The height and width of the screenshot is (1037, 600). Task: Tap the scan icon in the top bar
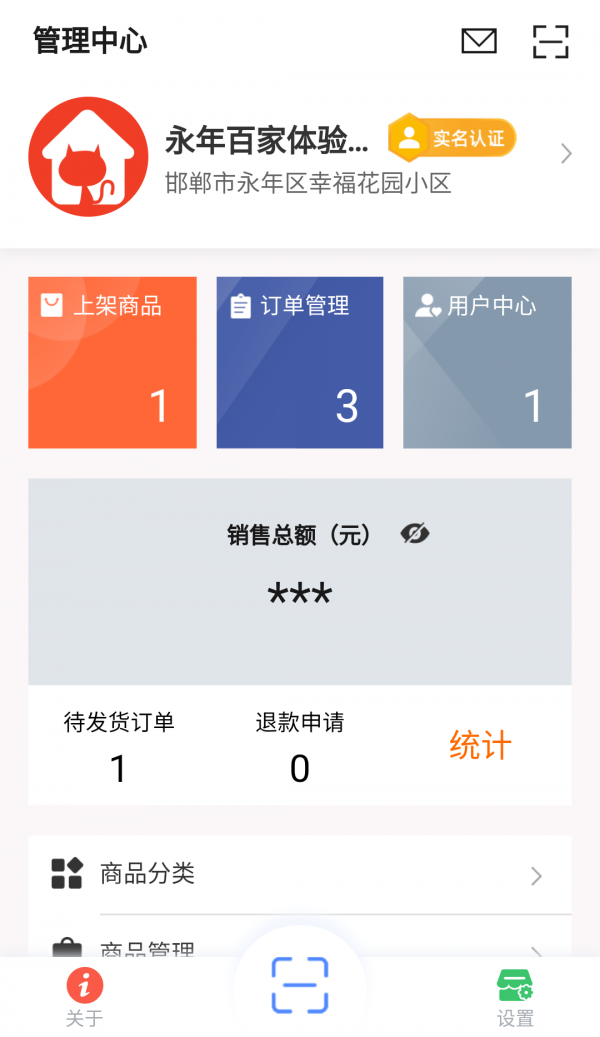[x=550, y=41]
